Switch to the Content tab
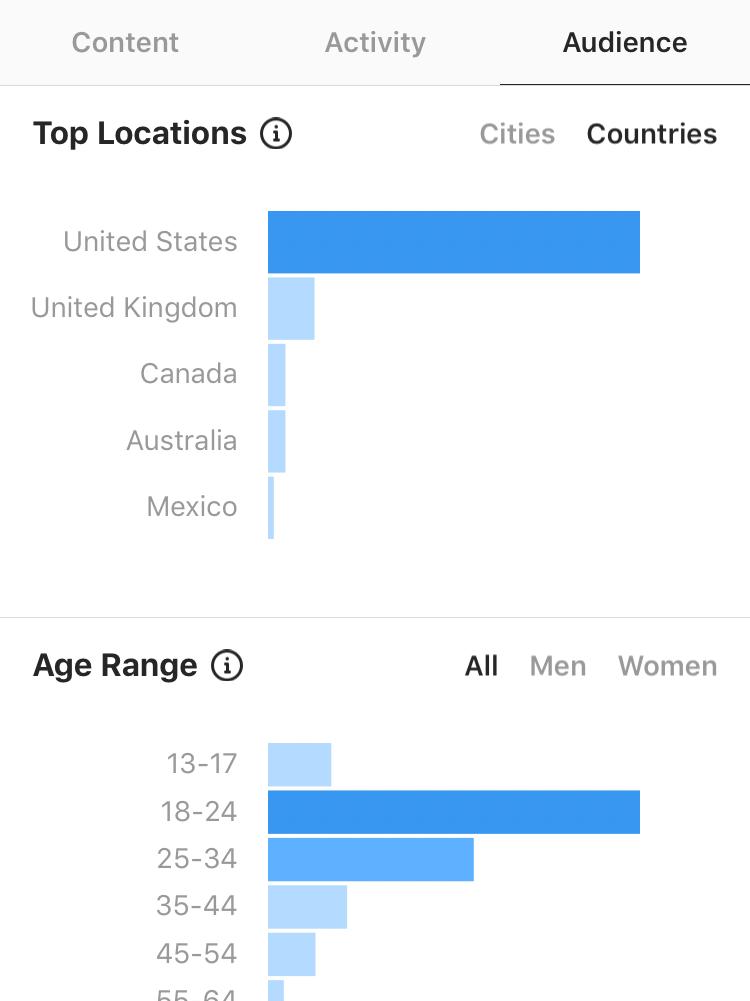 point(125,43)
